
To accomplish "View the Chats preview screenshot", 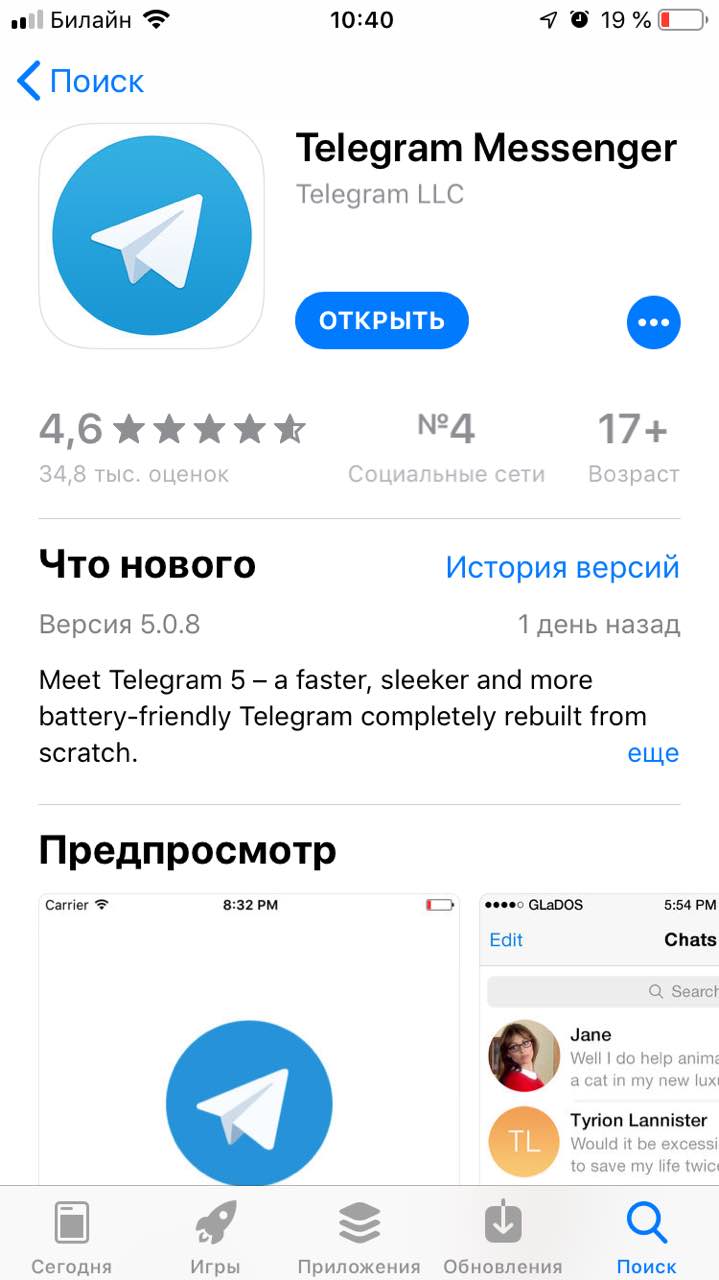I will click(600, 1040).
